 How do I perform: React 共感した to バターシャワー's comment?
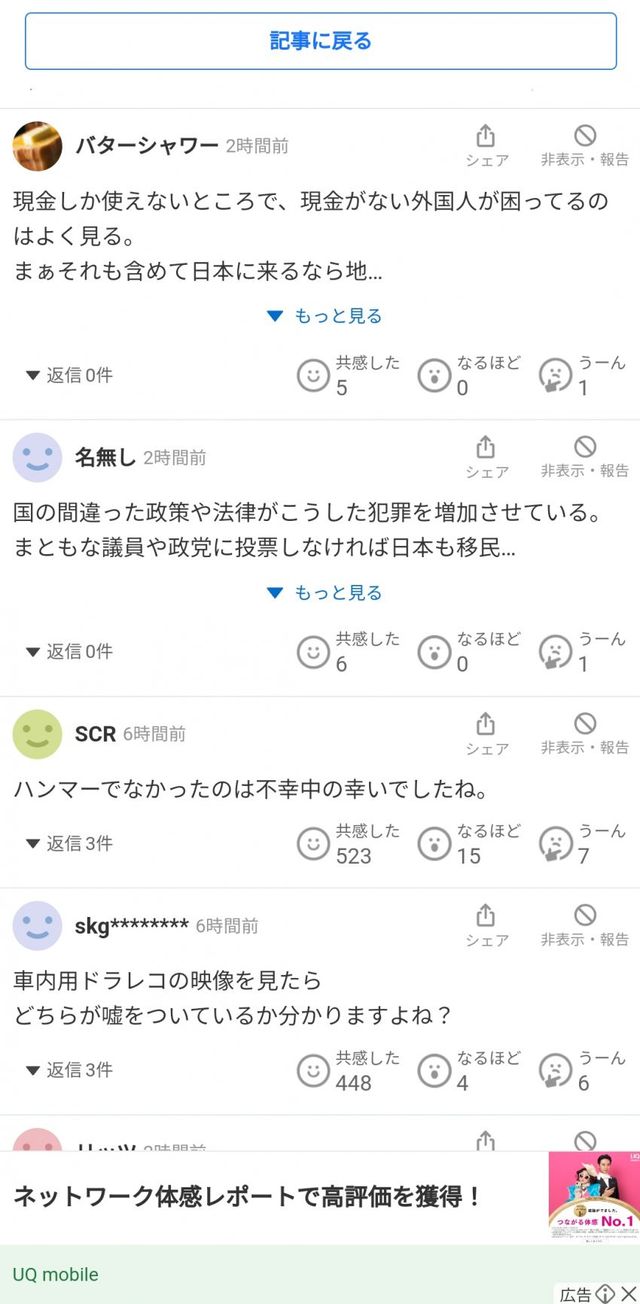click(x=314, y=375)
